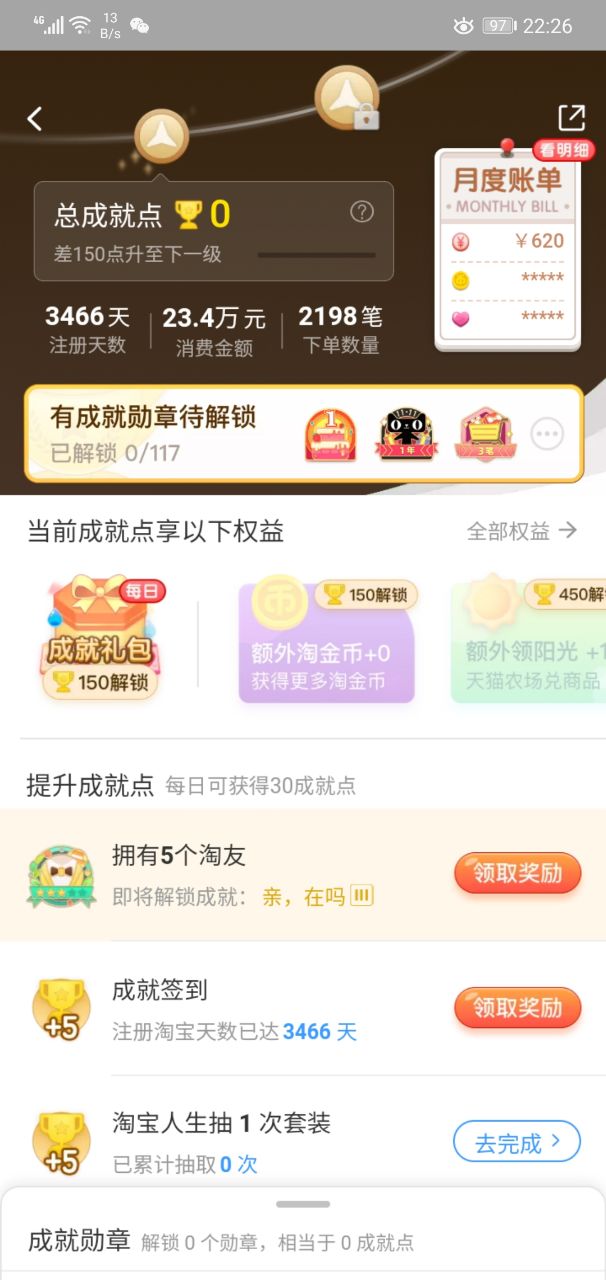Tap 去完成 for 淘宝人生抽套装 task
The width and height of the screenshot is (606, 1280).
coord(516,1142)
